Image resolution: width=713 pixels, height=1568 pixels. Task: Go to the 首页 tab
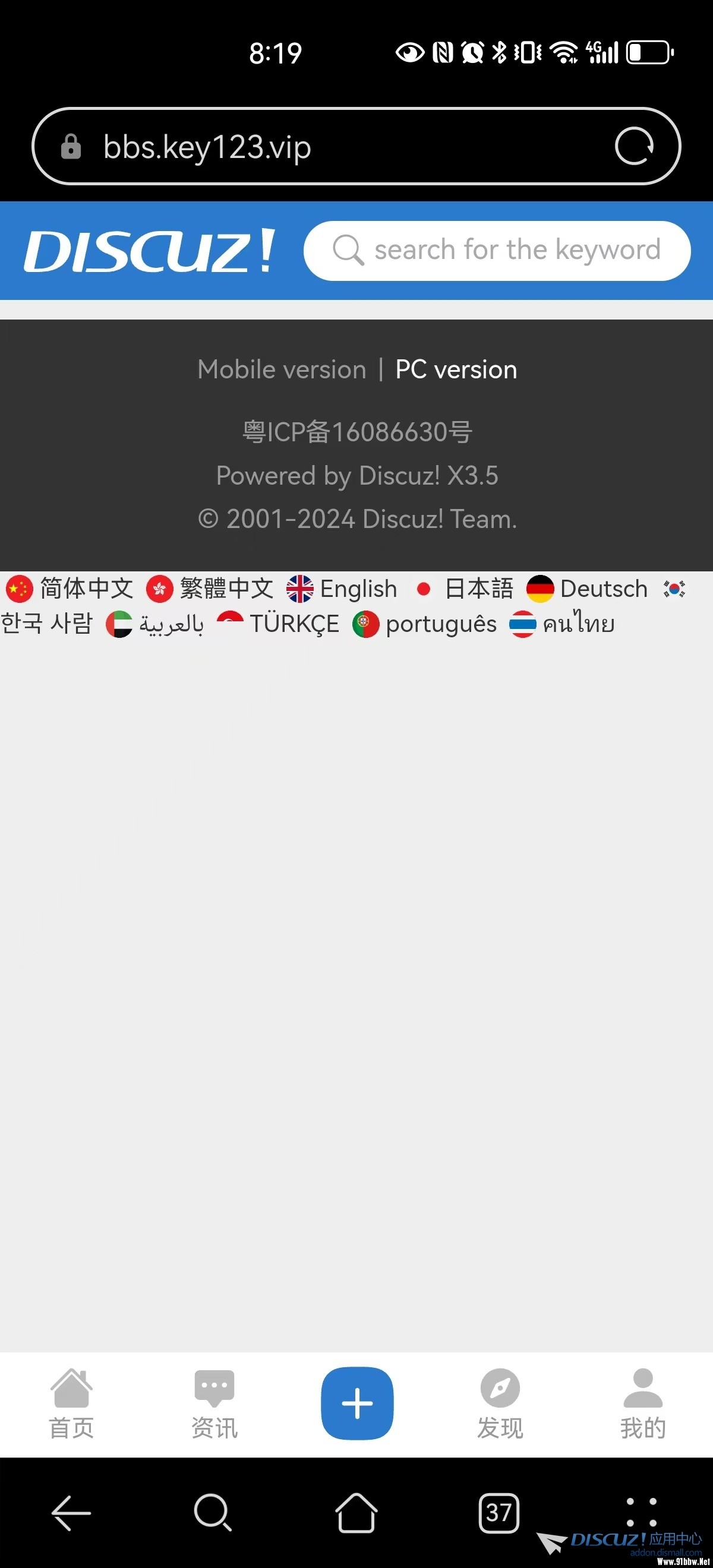pos(71,1403)
